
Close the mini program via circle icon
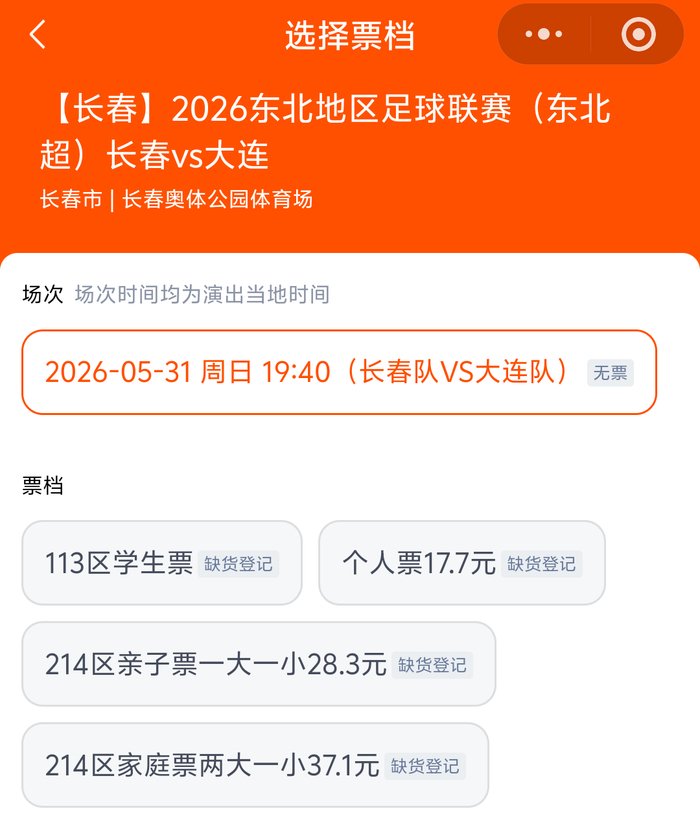click(x=638, y=34)
